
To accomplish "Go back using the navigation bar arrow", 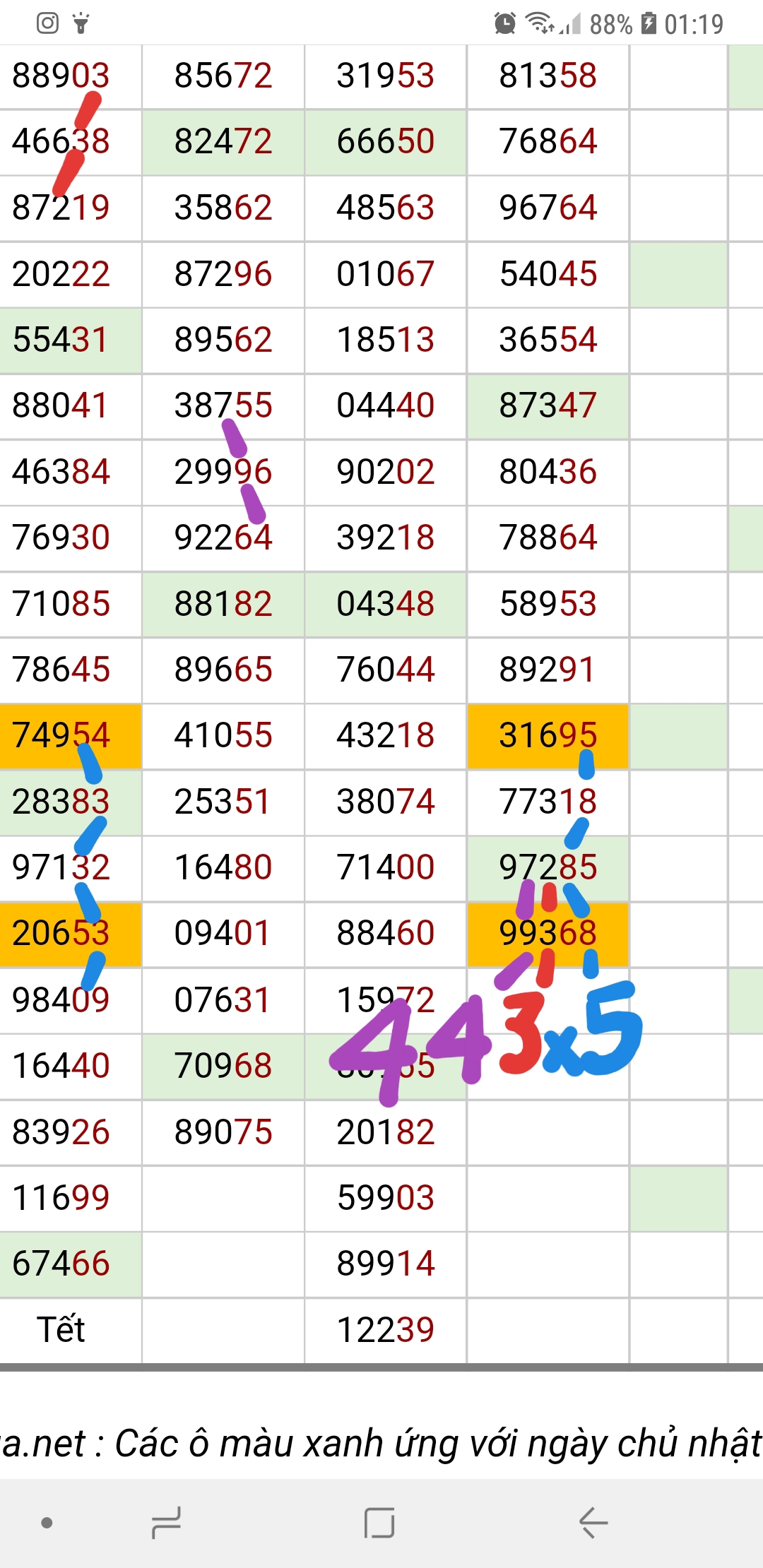I will tap(593, 1522).
